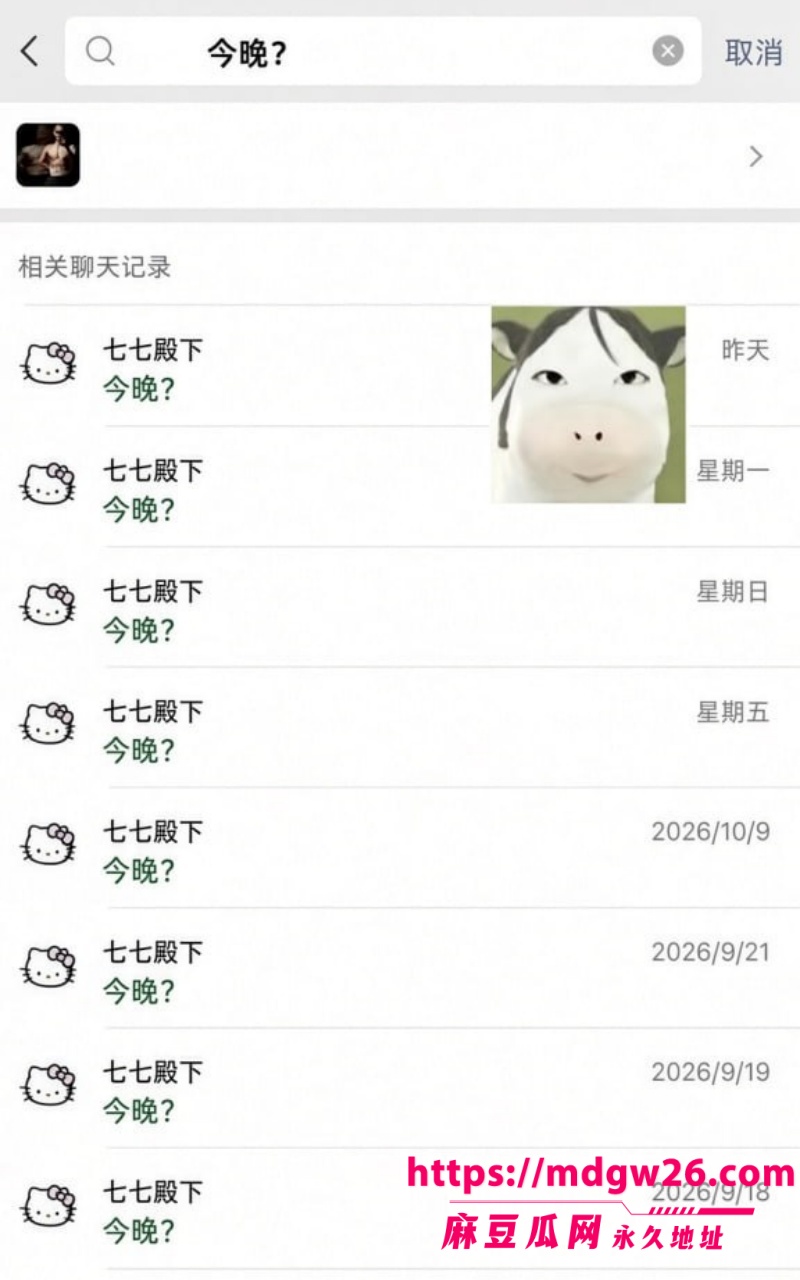The height and width of the screenshot is (1280, 800).
Task: Go back using the top-left arrow
Action: tap(30, 51)
